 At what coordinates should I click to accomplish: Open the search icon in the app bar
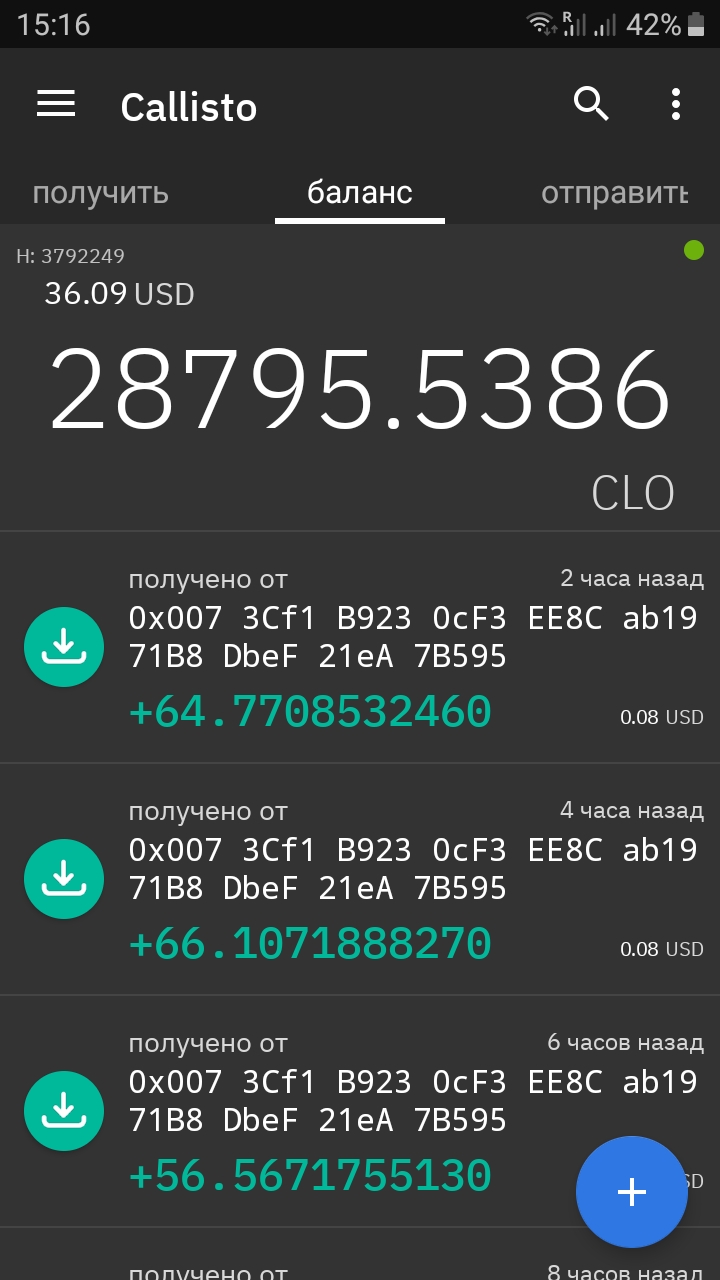pos(591,104)
